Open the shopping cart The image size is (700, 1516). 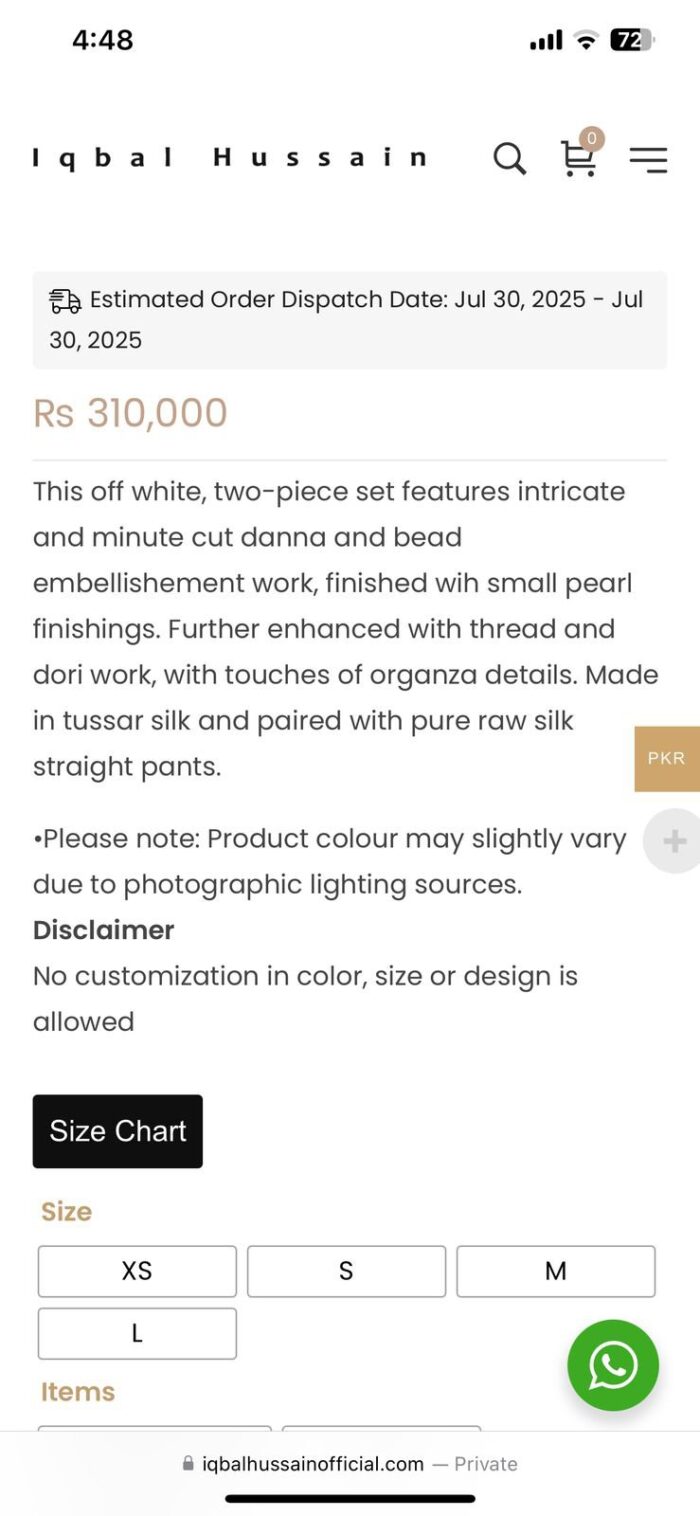click(579, 155)
